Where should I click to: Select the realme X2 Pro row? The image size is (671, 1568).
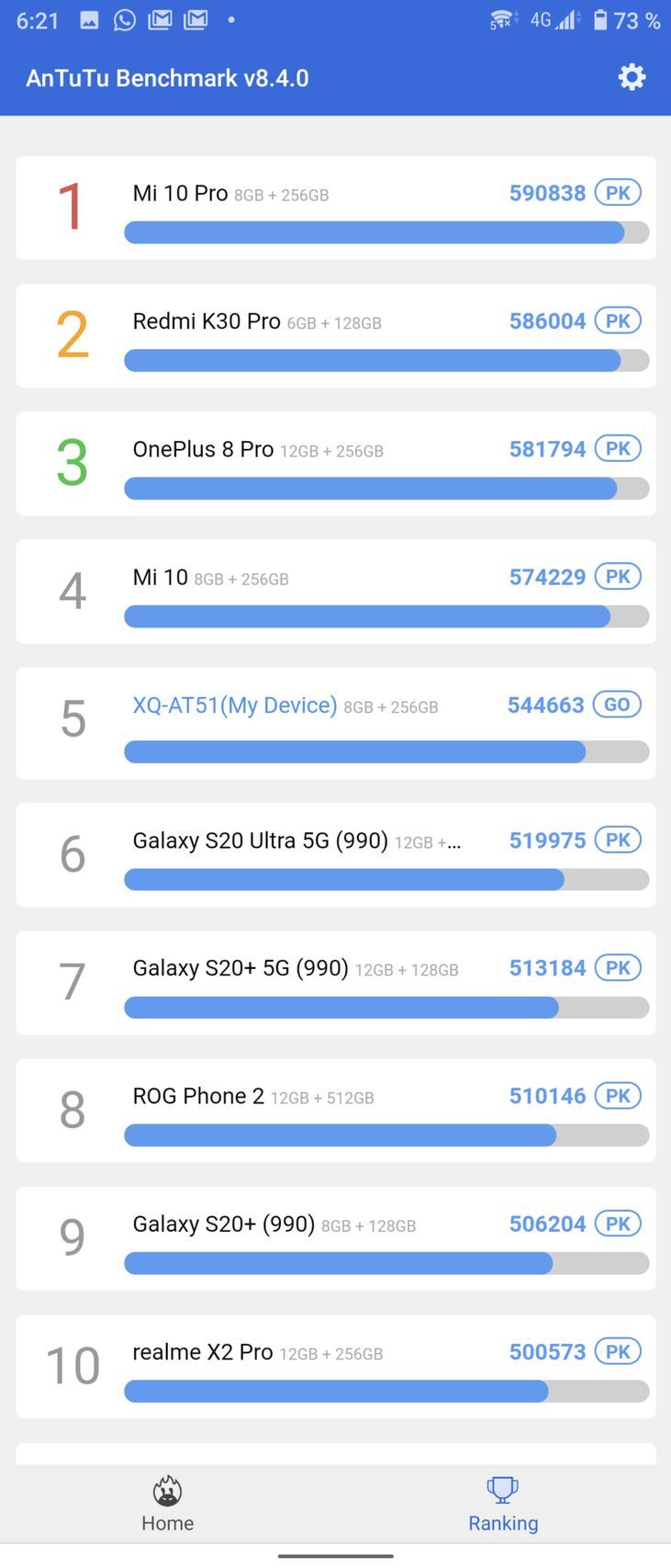coord(335,1367)
